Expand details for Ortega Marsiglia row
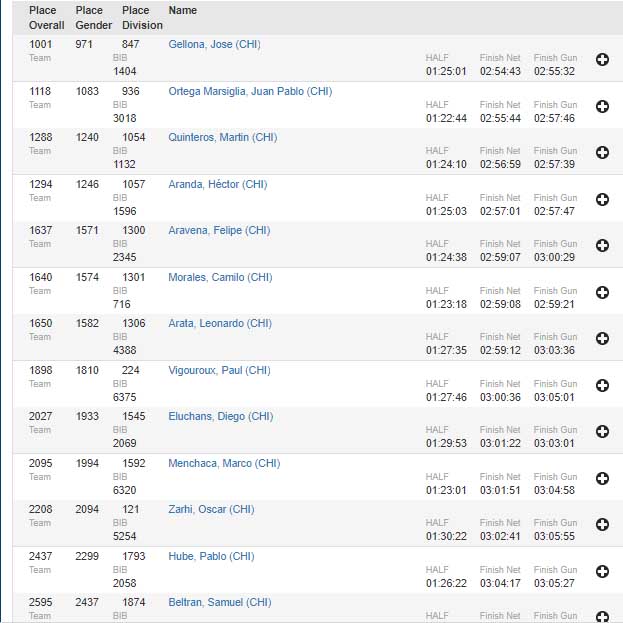This screenshot has height=623, width=623. point(602,106)
